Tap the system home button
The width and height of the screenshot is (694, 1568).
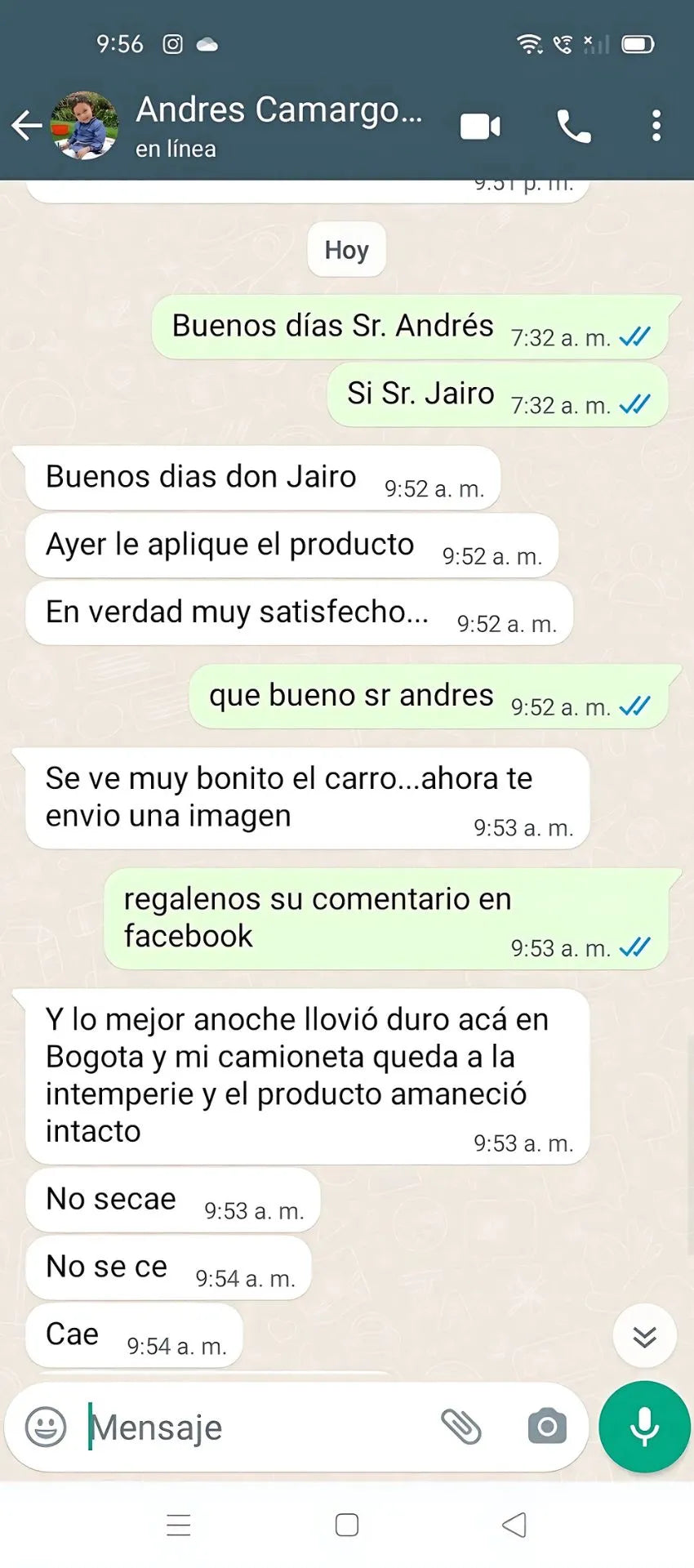click(x=347, y=1525)
